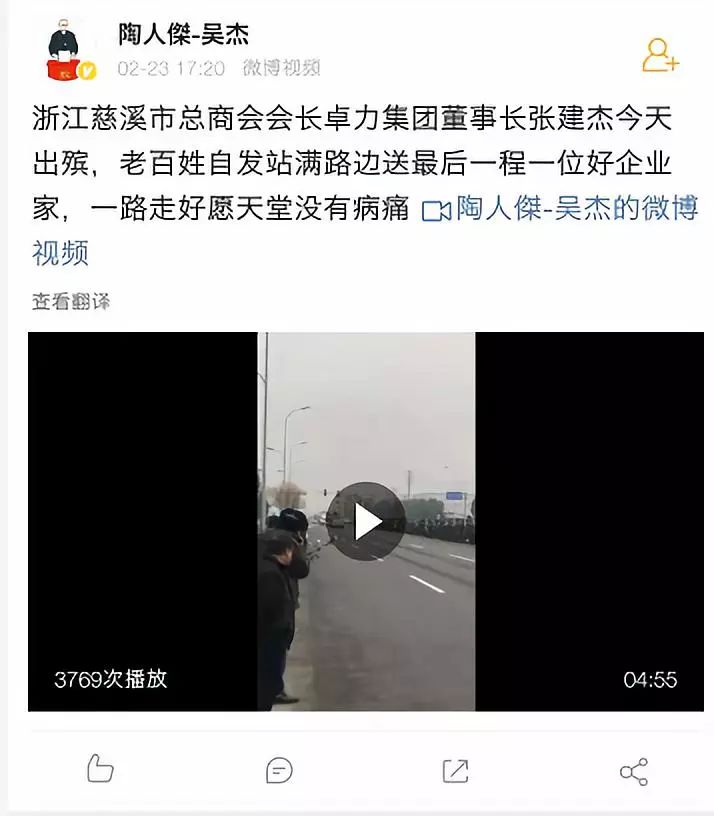Like this Weibo post
This screenshot has height=816, width=714.
pos(100,769)
